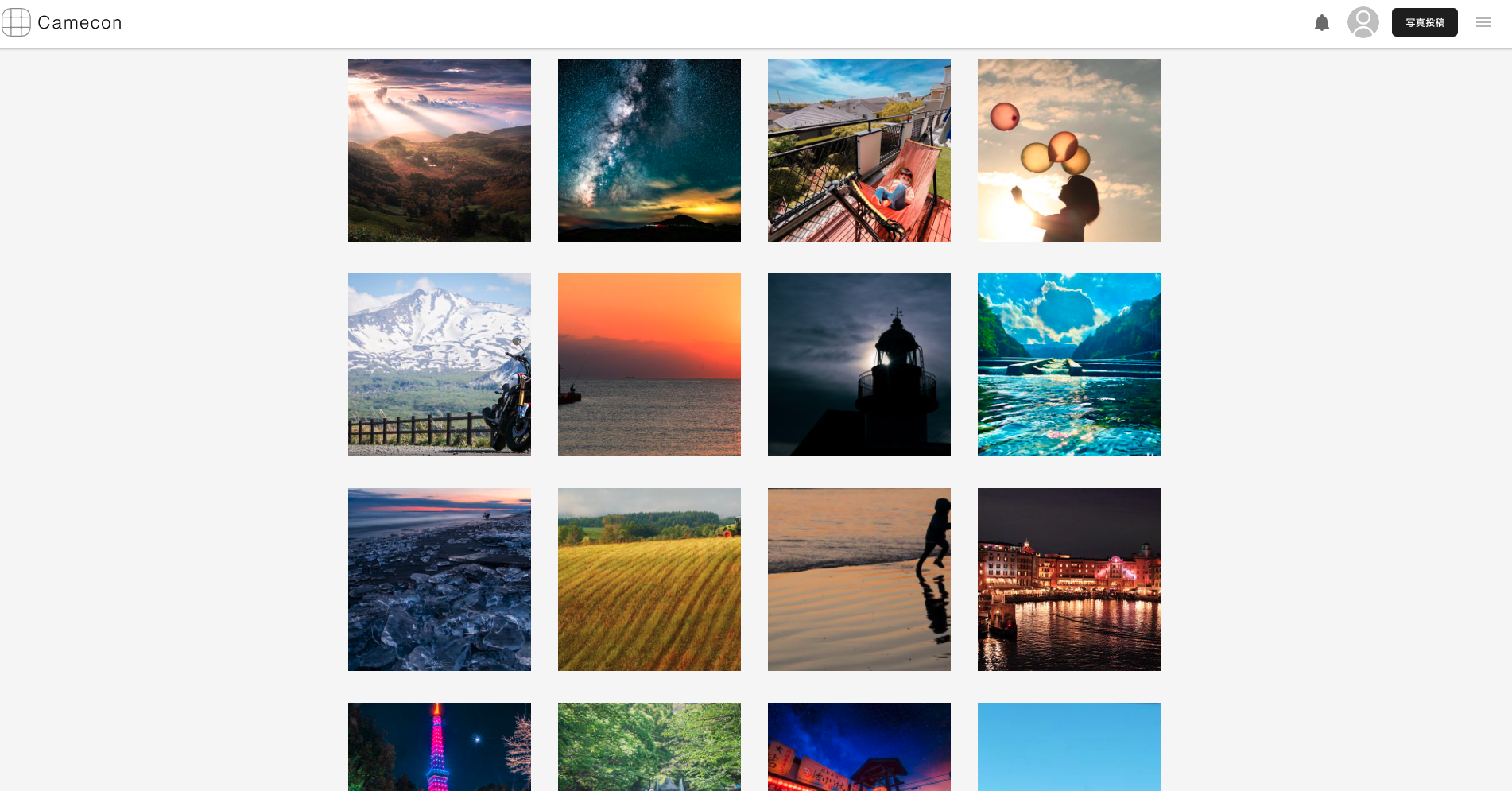Tap the 写真投稿 photo post button
This screenshot has height=791, width=1512.
tap(1424, 22)
